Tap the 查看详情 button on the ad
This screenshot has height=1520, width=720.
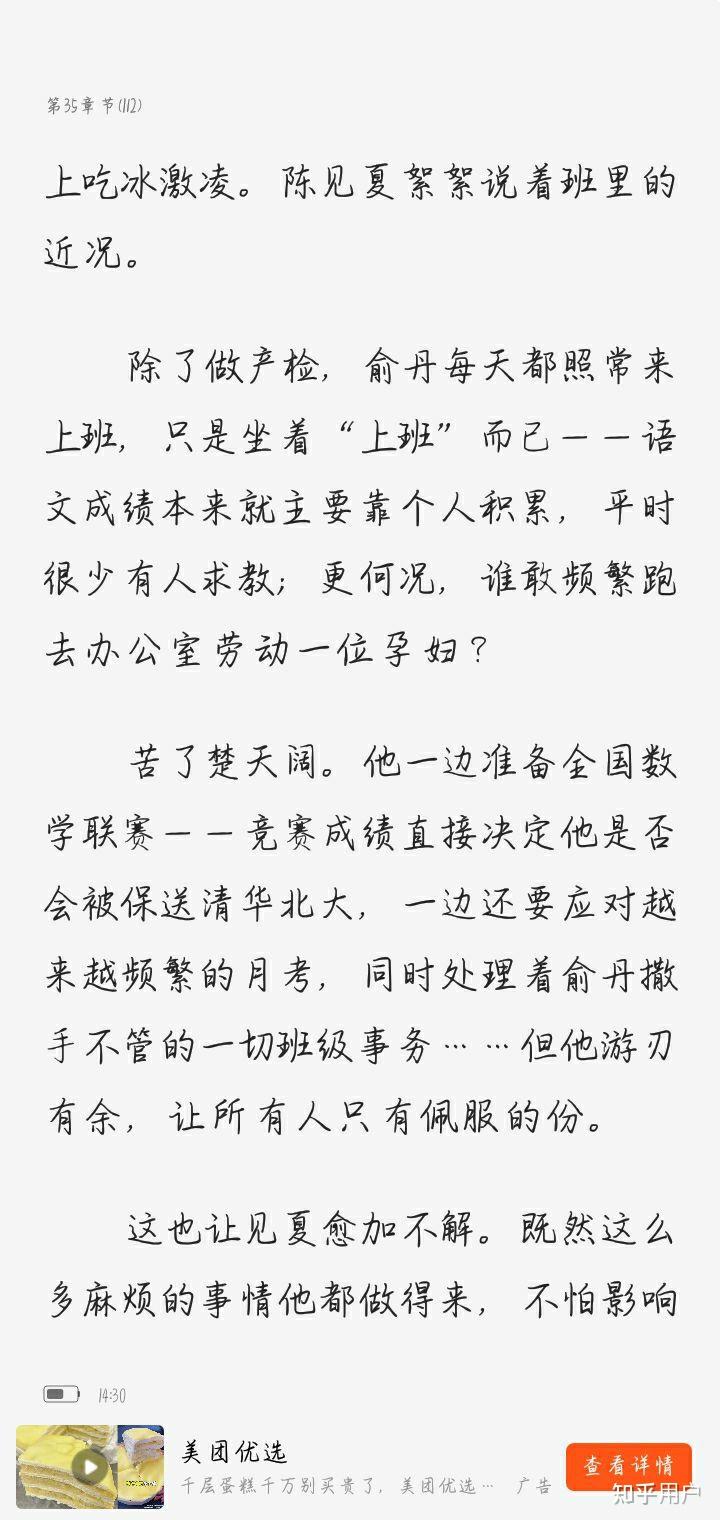pos(628,1466)
